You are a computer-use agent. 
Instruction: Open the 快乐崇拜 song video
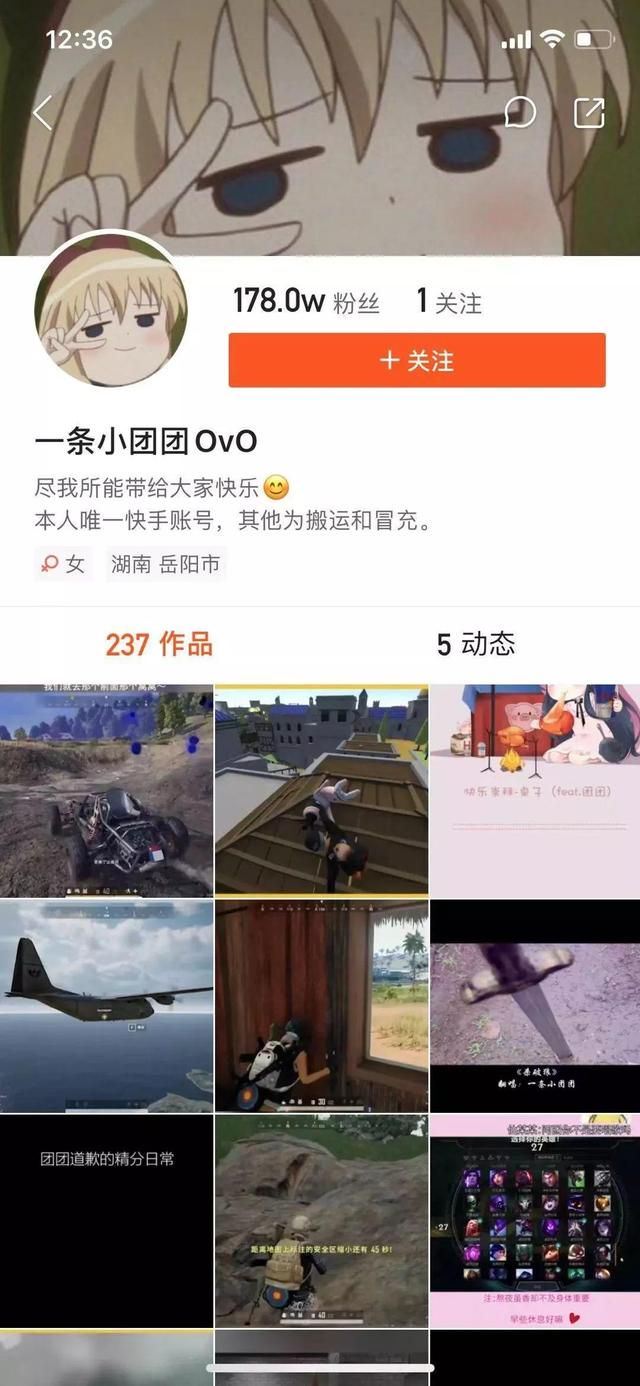535,790
